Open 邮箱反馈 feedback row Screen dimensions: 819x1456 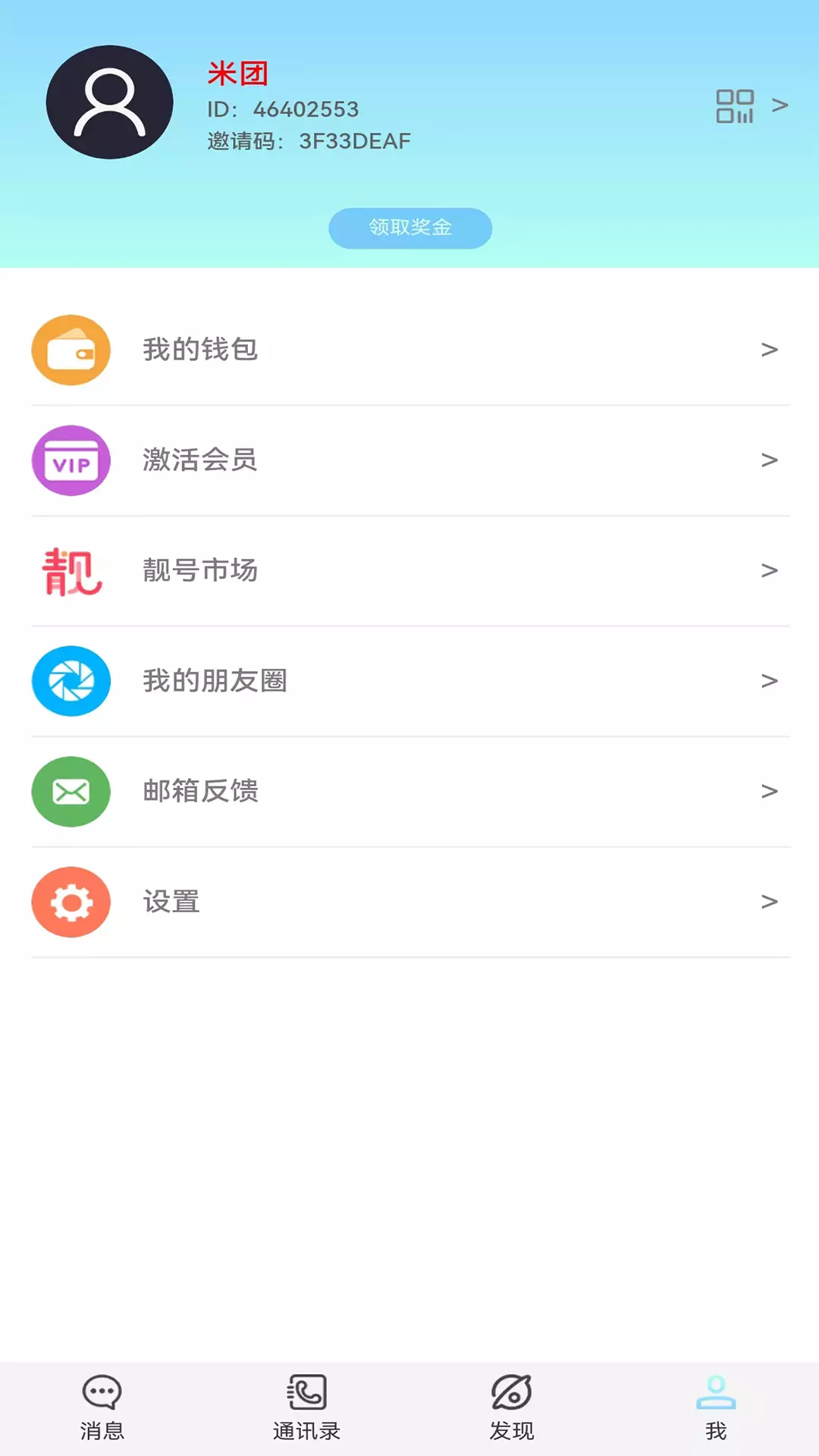410,792
